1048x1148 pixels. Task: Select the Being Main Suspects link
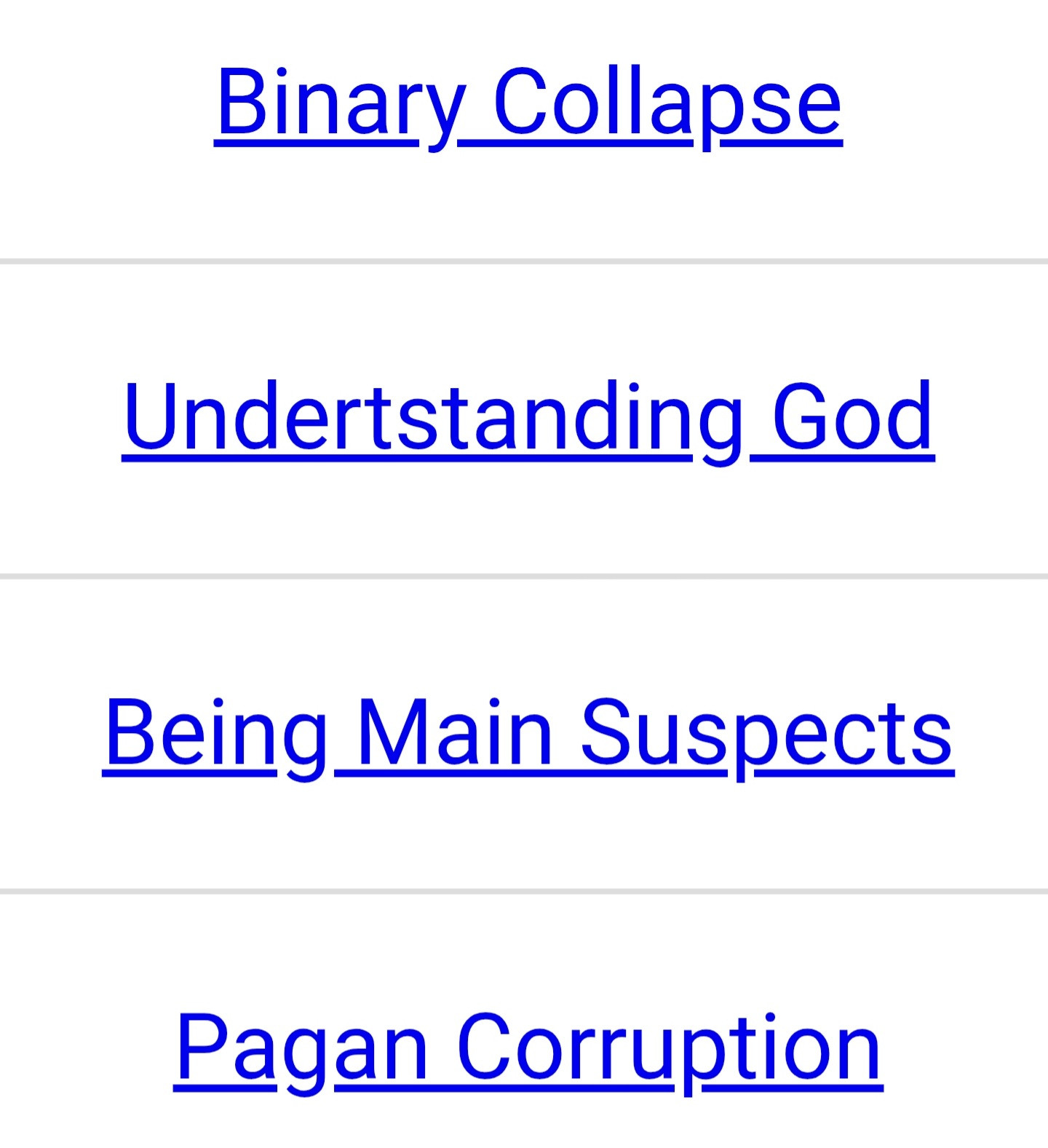point(528,733)
